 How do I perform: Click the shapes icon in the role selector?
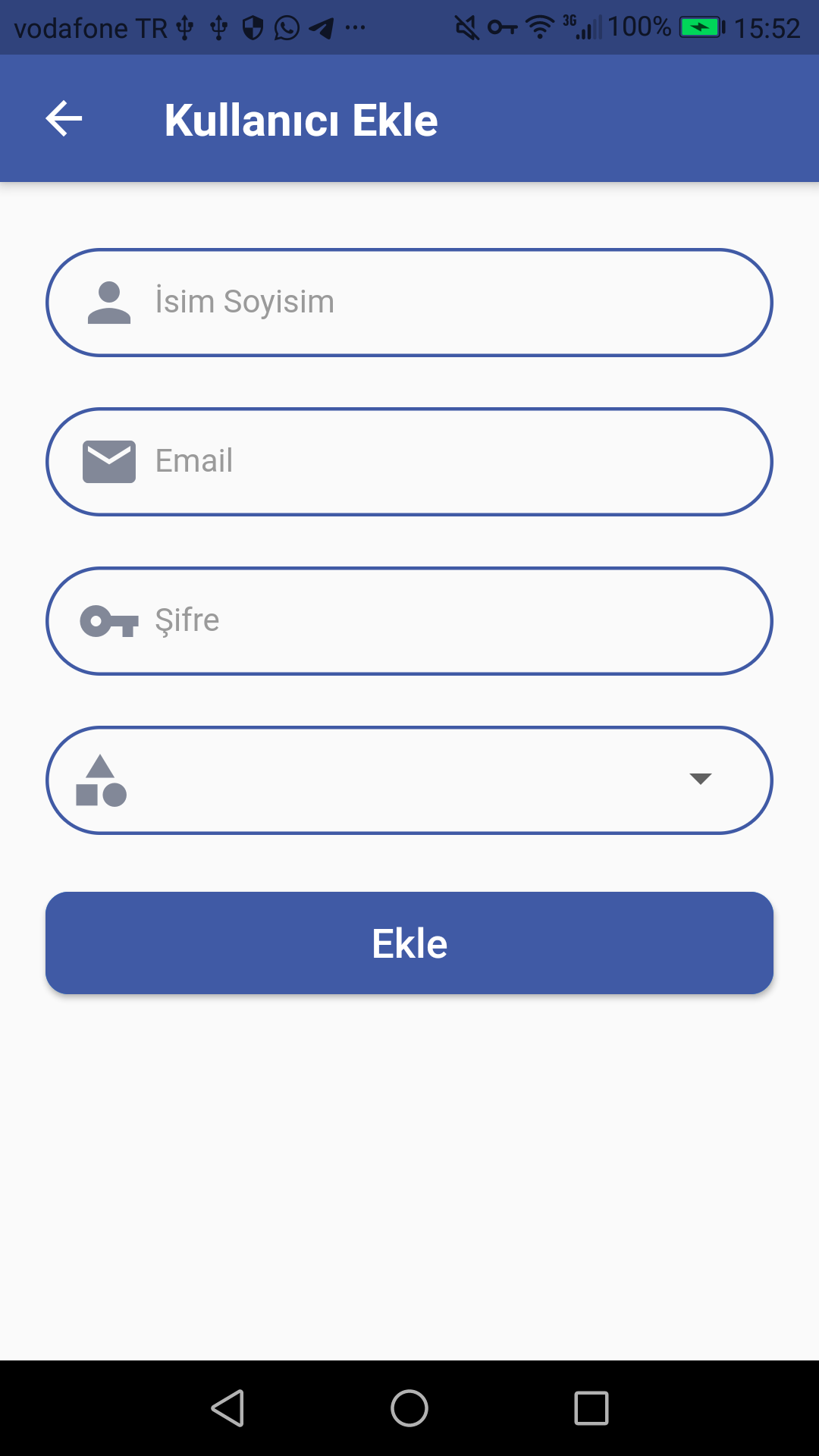pyautogui.click(x=104, y=780)
